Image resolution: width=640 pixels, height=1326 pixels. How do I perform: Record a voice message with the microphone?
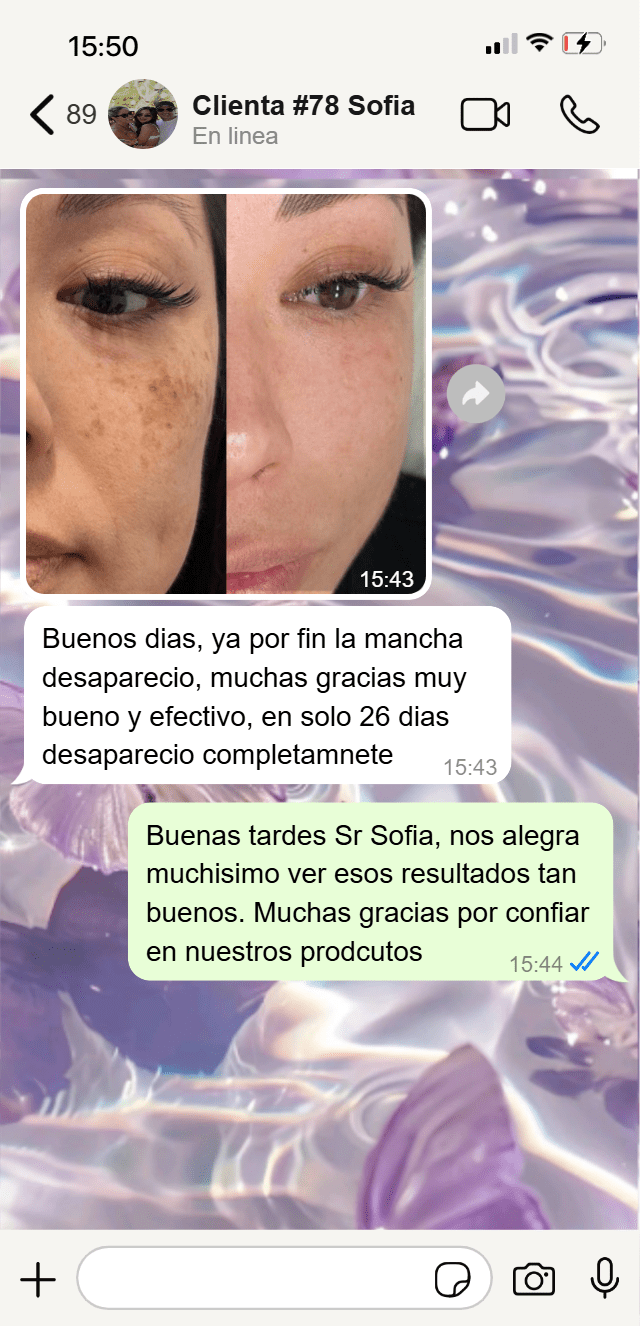(604, 1278)
